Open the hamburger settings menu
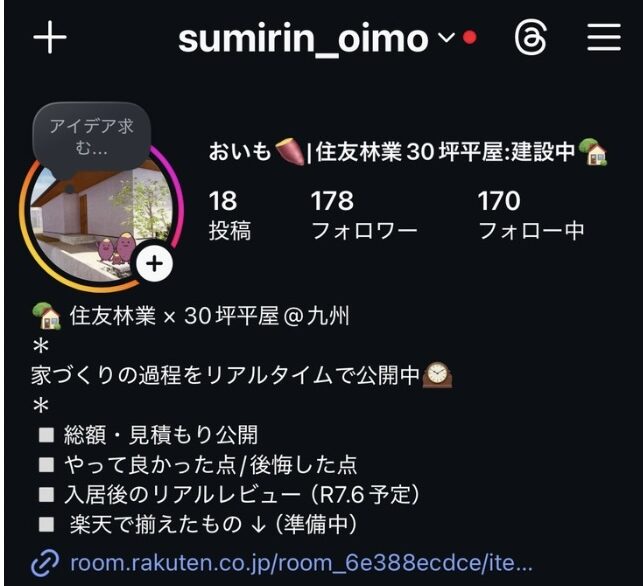The width and height of the screenshot is (643, 586). click(604, 38)
